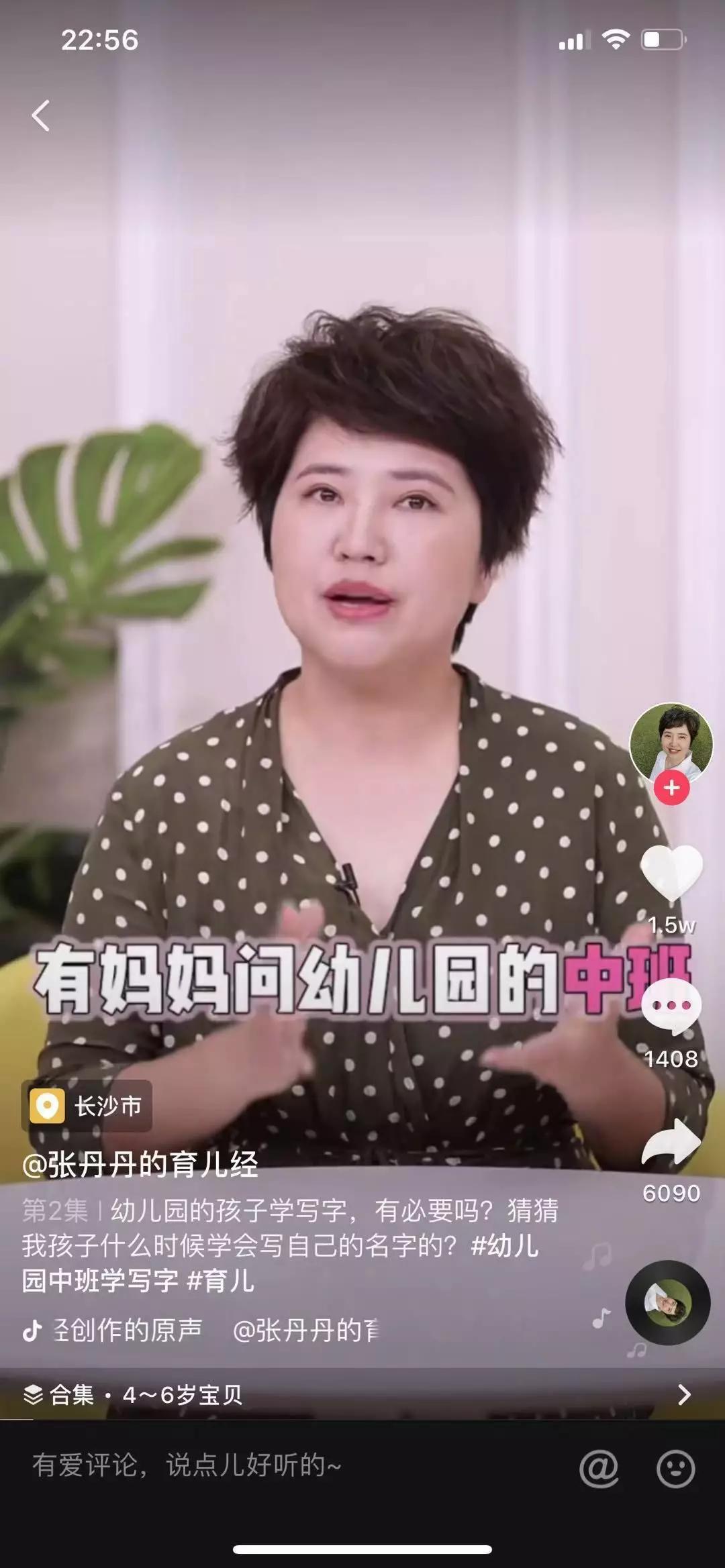Follow the creator with the red plus

pyautogui.click(x=672, y=788)
